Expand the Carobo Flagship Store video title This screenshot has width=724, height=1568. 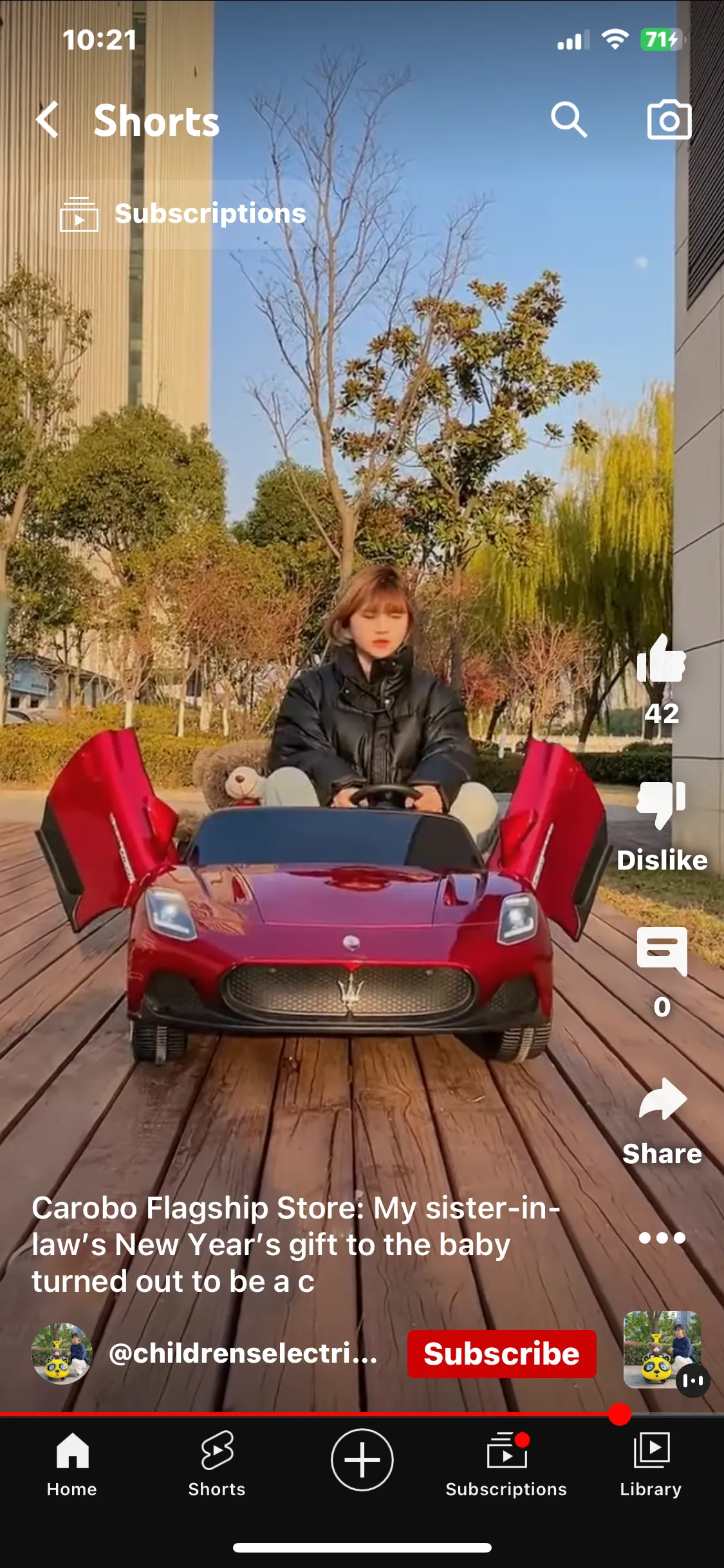click(x=296, y=1244)
